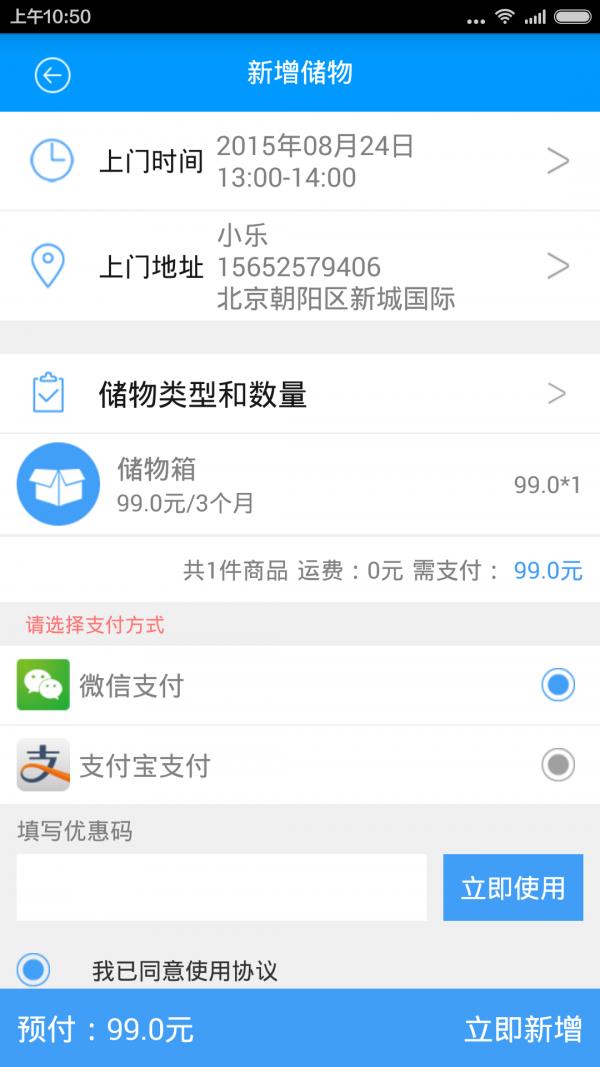Apply coupon with 立即使用 button
Viewport: 600px width, 1067px height.
coord(513,887)
